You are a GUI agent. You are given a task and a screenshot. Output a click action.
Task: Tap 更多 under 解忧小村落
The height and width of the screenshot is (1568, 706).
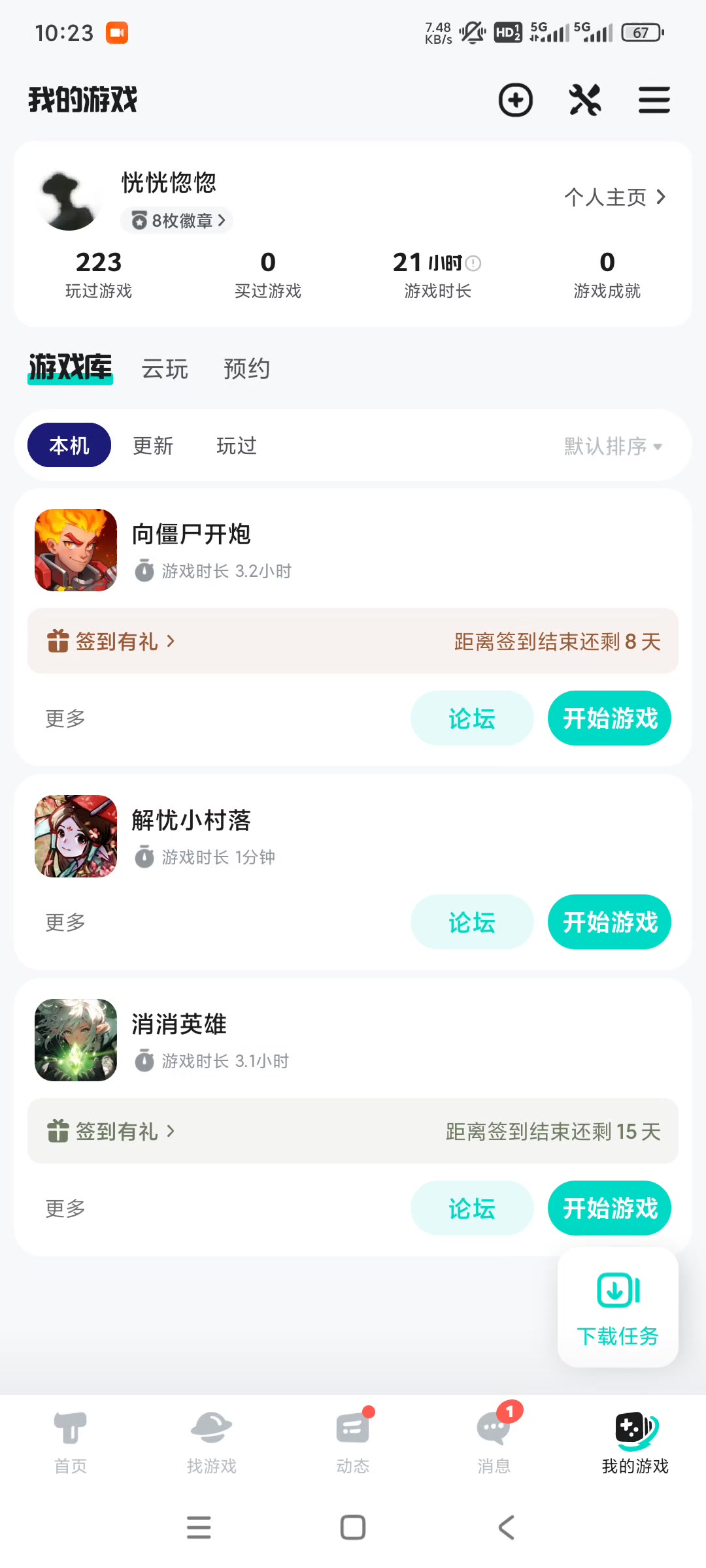click(x=65, y=923)
